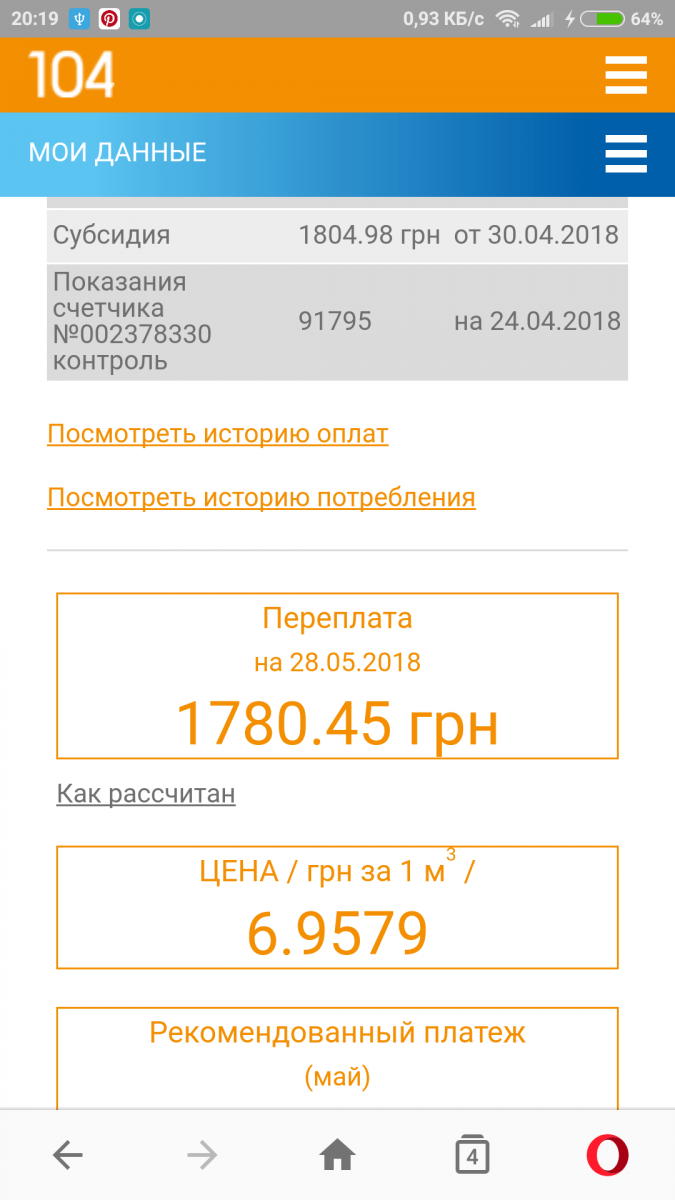Tap the 104 logo in the header
The height and width of the screenshot is (1200, 675).
71,75
